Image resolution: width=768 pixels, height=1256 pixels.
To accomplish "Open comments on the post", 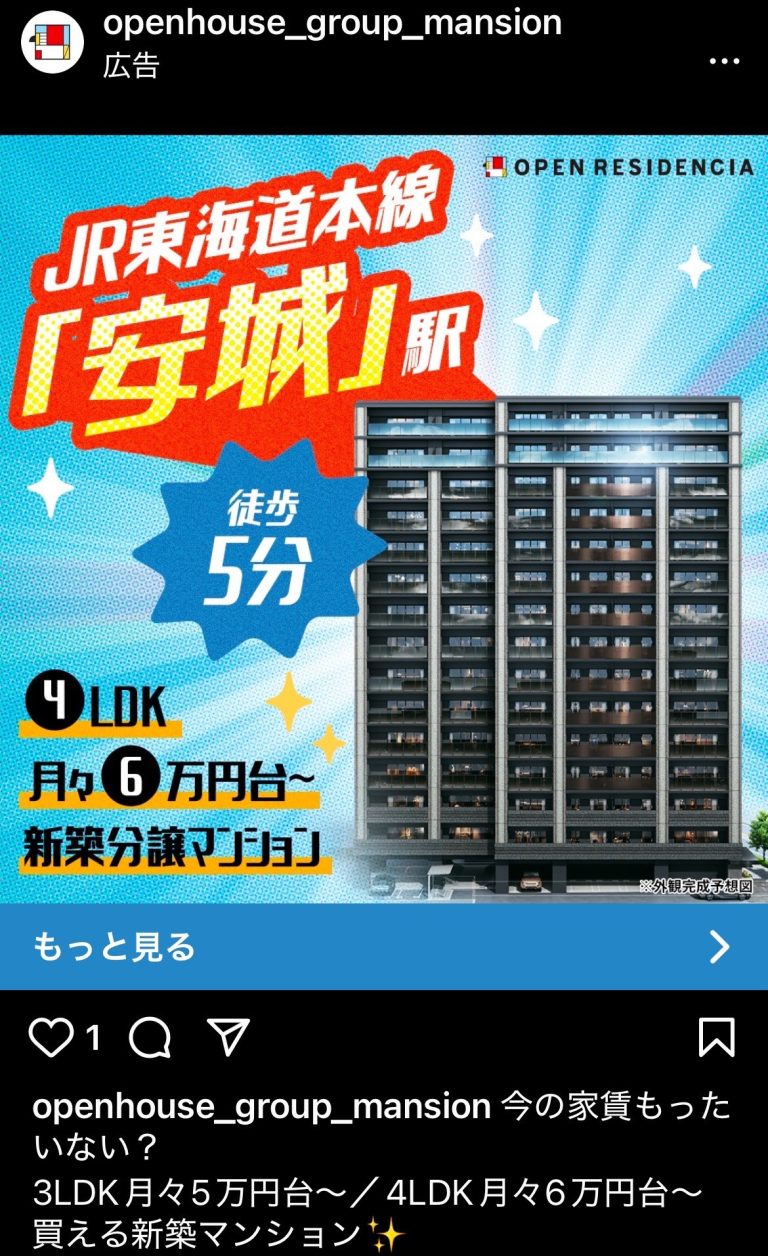I will 150,1038.
